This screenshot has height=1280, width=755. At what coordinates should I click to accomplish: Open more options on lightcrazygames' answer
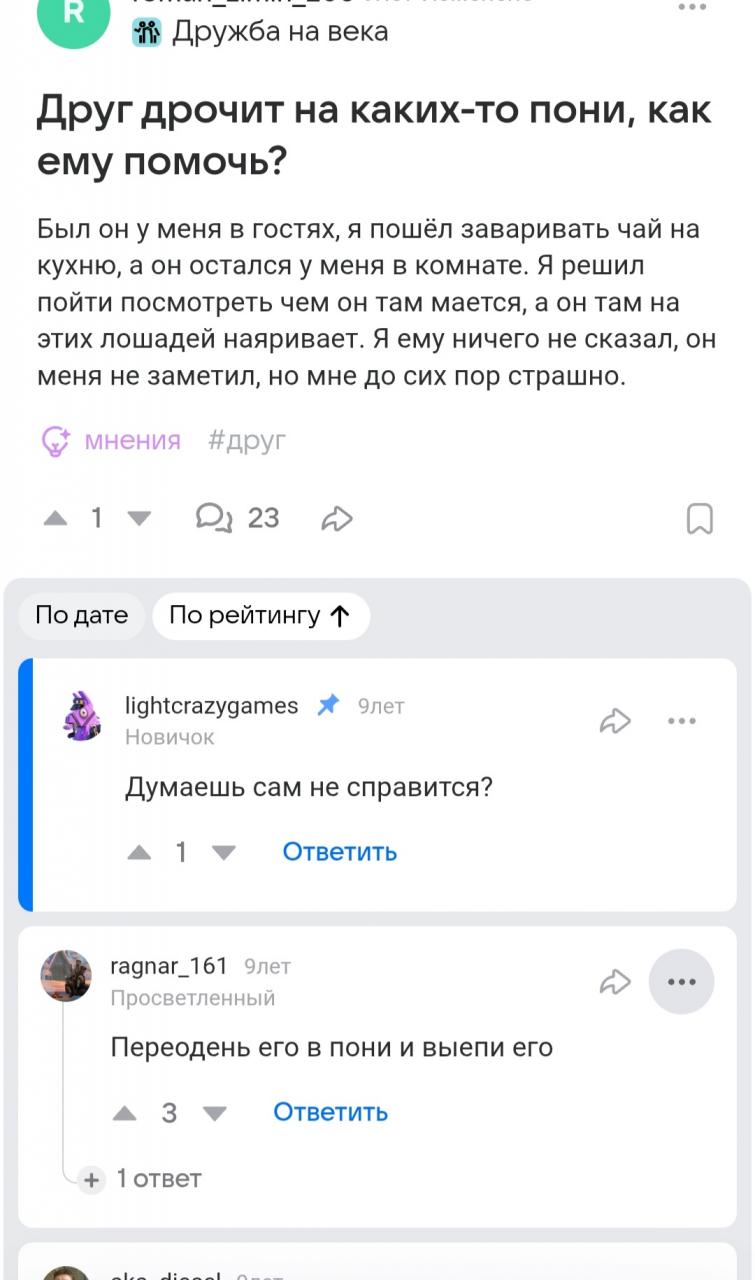tap(681, 721)
